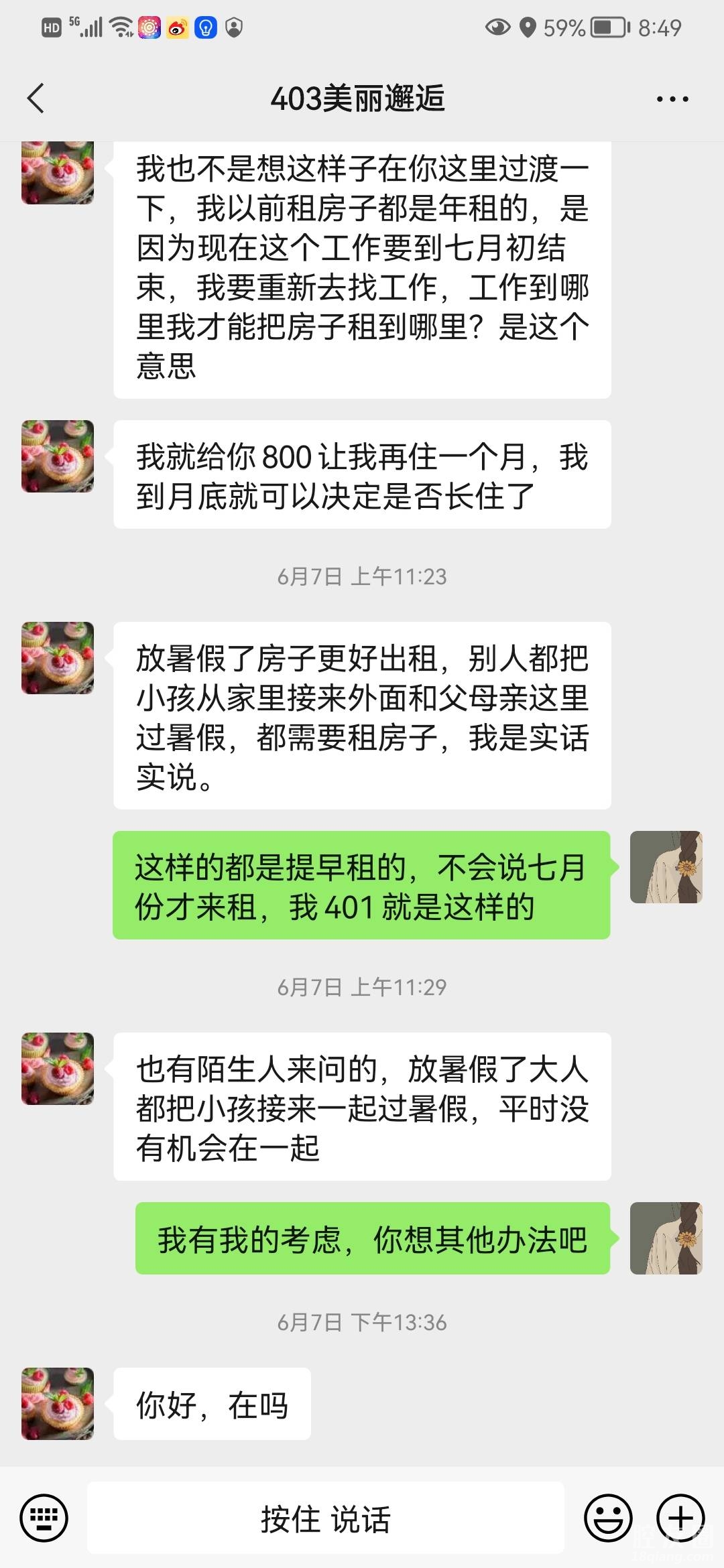Switch to keyboard text input
The width and height of the screenshot is (724, 1568).
coord(44,1518)
